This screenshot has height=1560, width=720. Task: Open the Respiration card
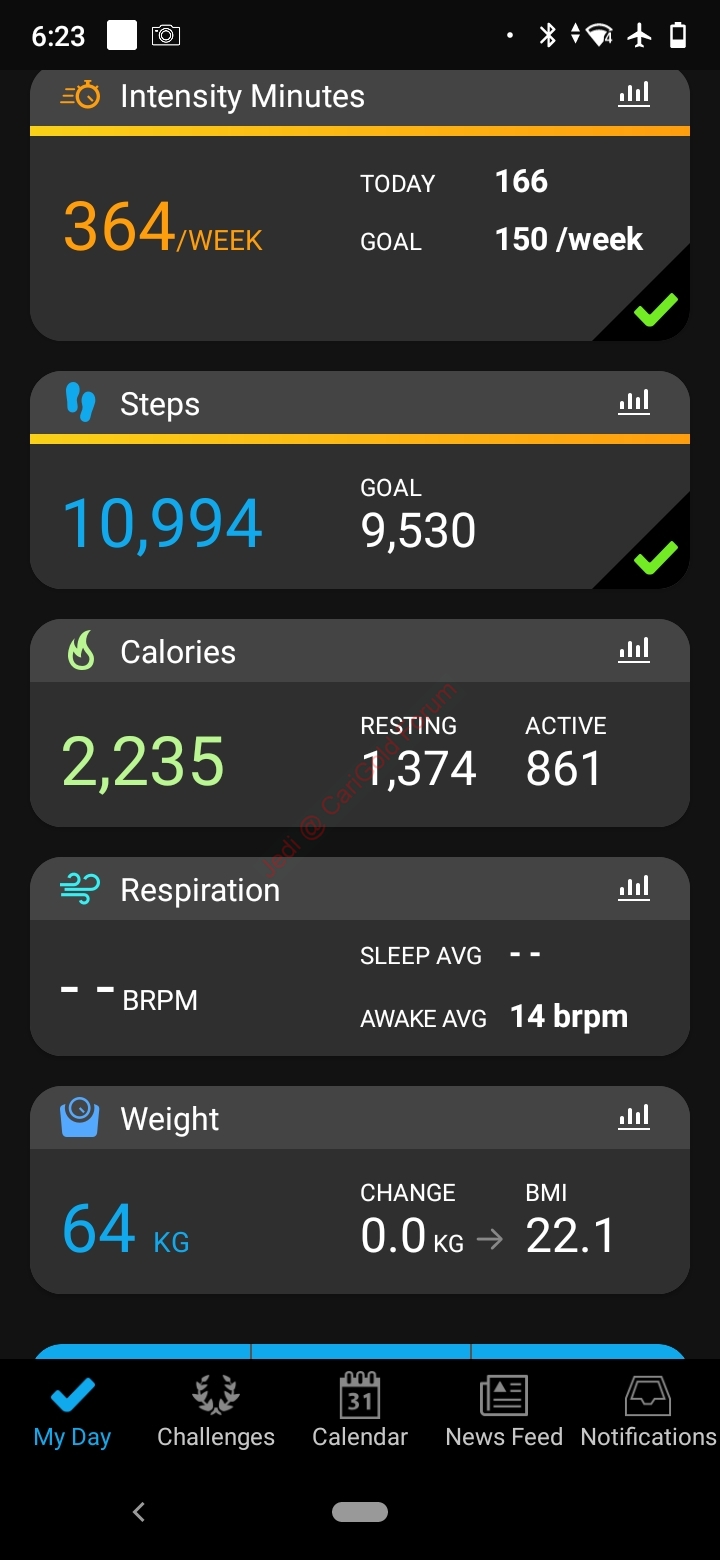360,956
